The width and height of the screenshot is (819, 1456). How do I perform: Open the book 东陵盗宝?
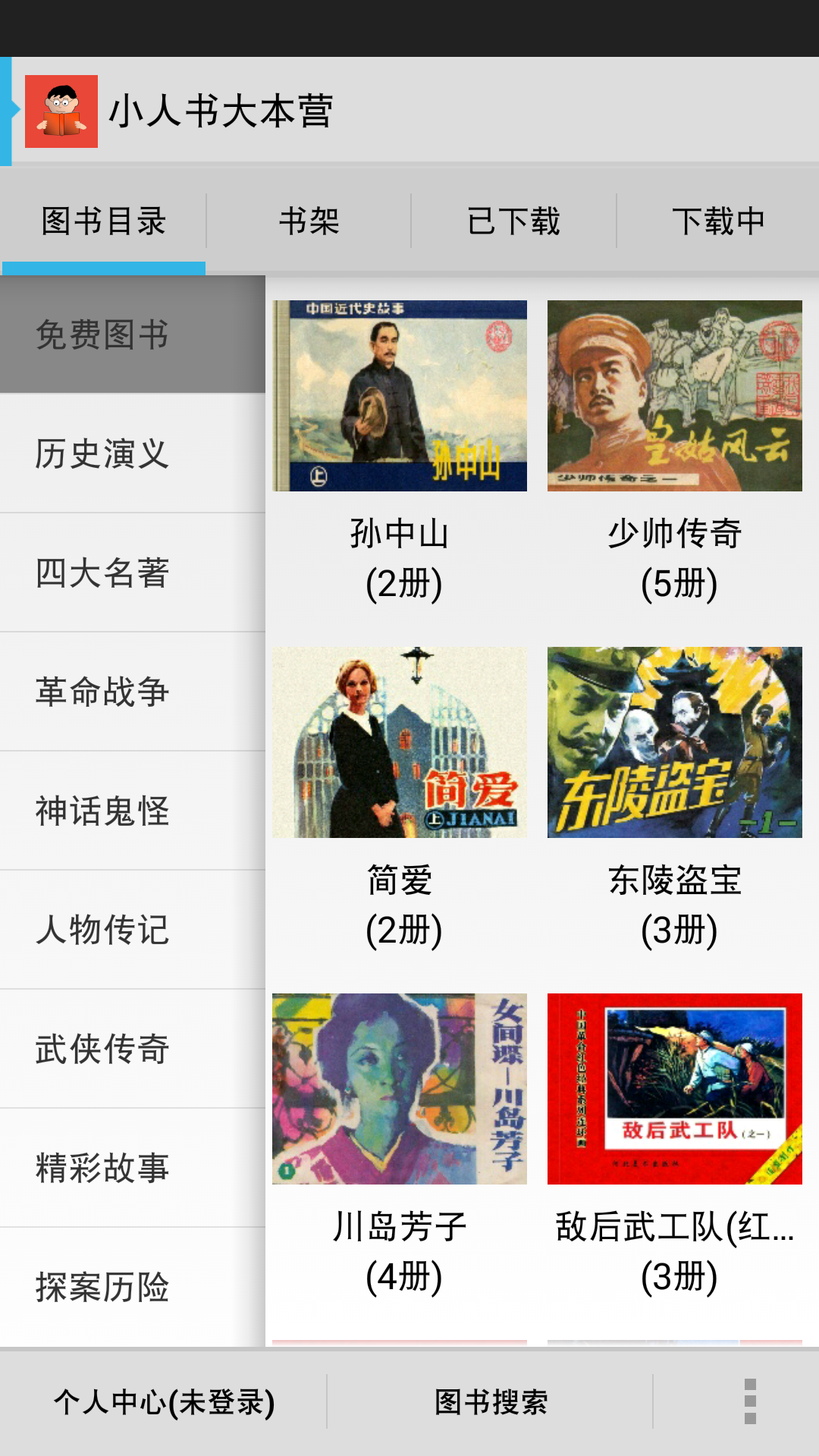pyautogui.click(x=674, y=743)
